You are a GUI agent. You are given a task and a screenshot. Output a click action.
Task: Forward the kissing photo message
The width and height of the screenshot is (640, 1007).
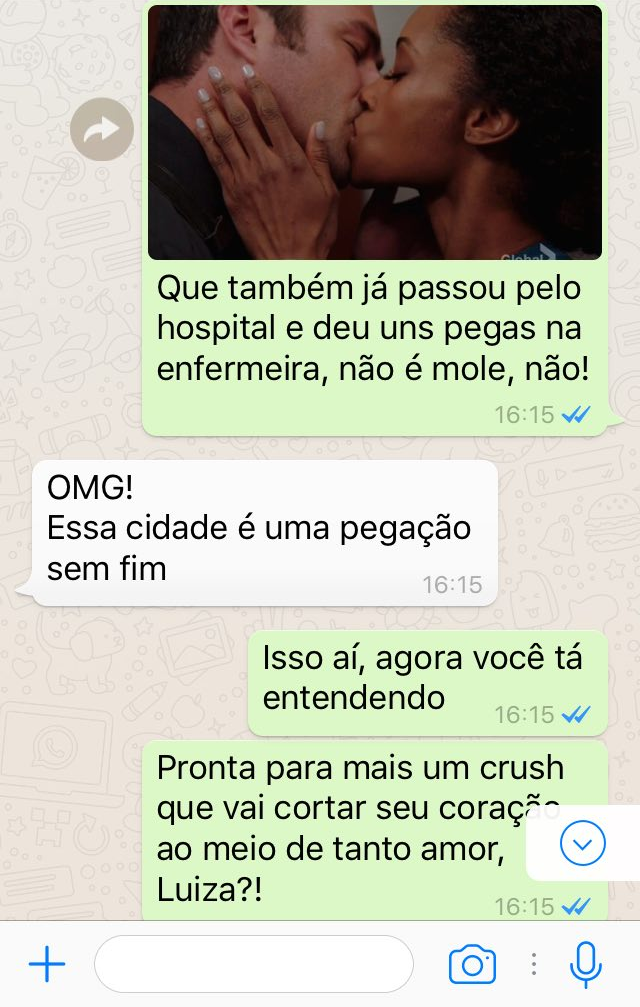102,130
